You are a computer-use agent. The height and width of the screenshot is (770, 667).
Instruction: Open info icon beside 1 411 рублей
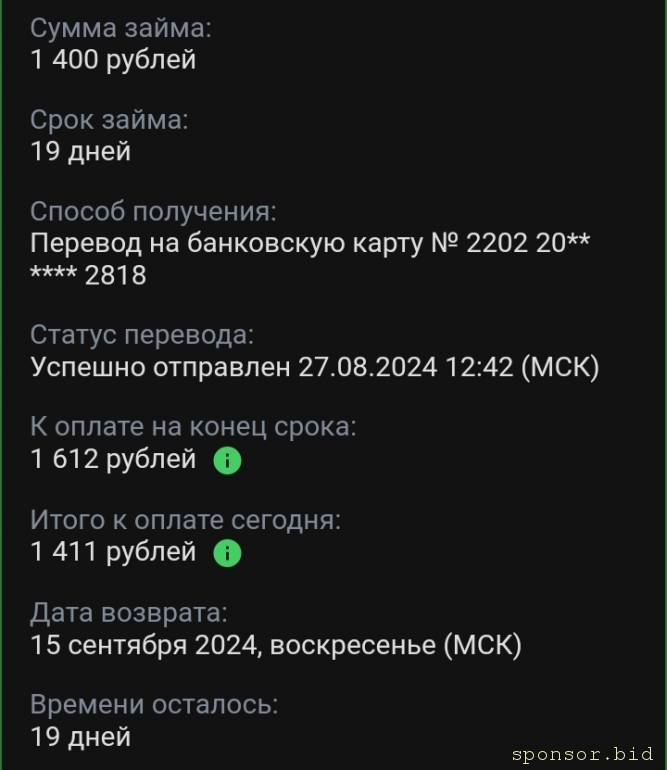pyautogui.click(x=228, y=553)
